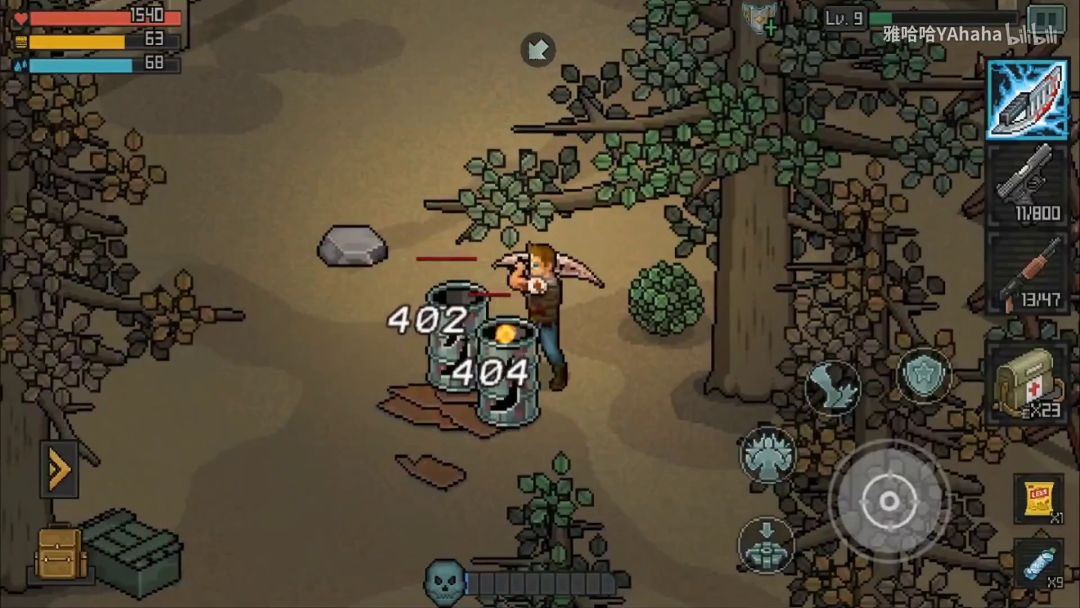Viewport: 1080px width, 608px height.
Task: Tap the down-arrow pick-up button
Action: pyautogui.click(x=766, y=545)
